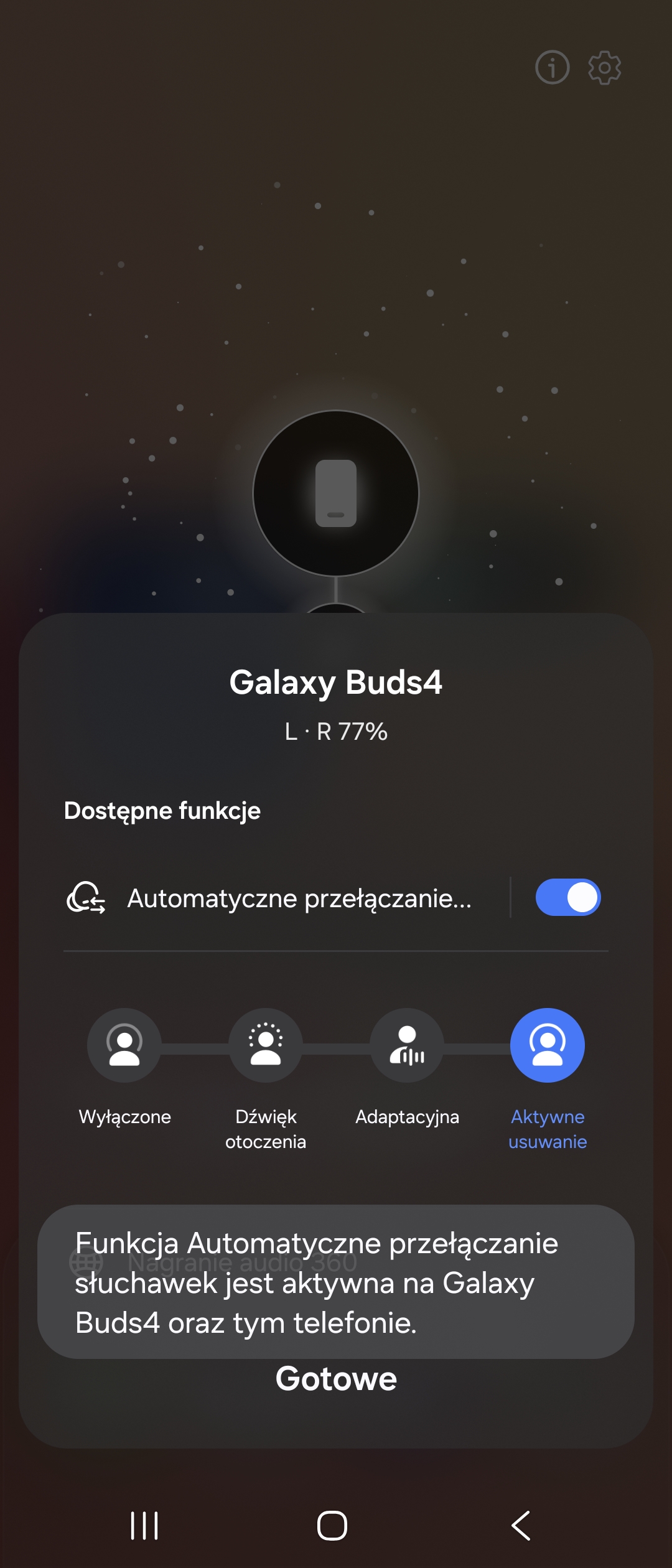Viewport: 672px width, 1568px height.
Task: Open Automatyczne przełączanie details row
Action: [299, 898]
